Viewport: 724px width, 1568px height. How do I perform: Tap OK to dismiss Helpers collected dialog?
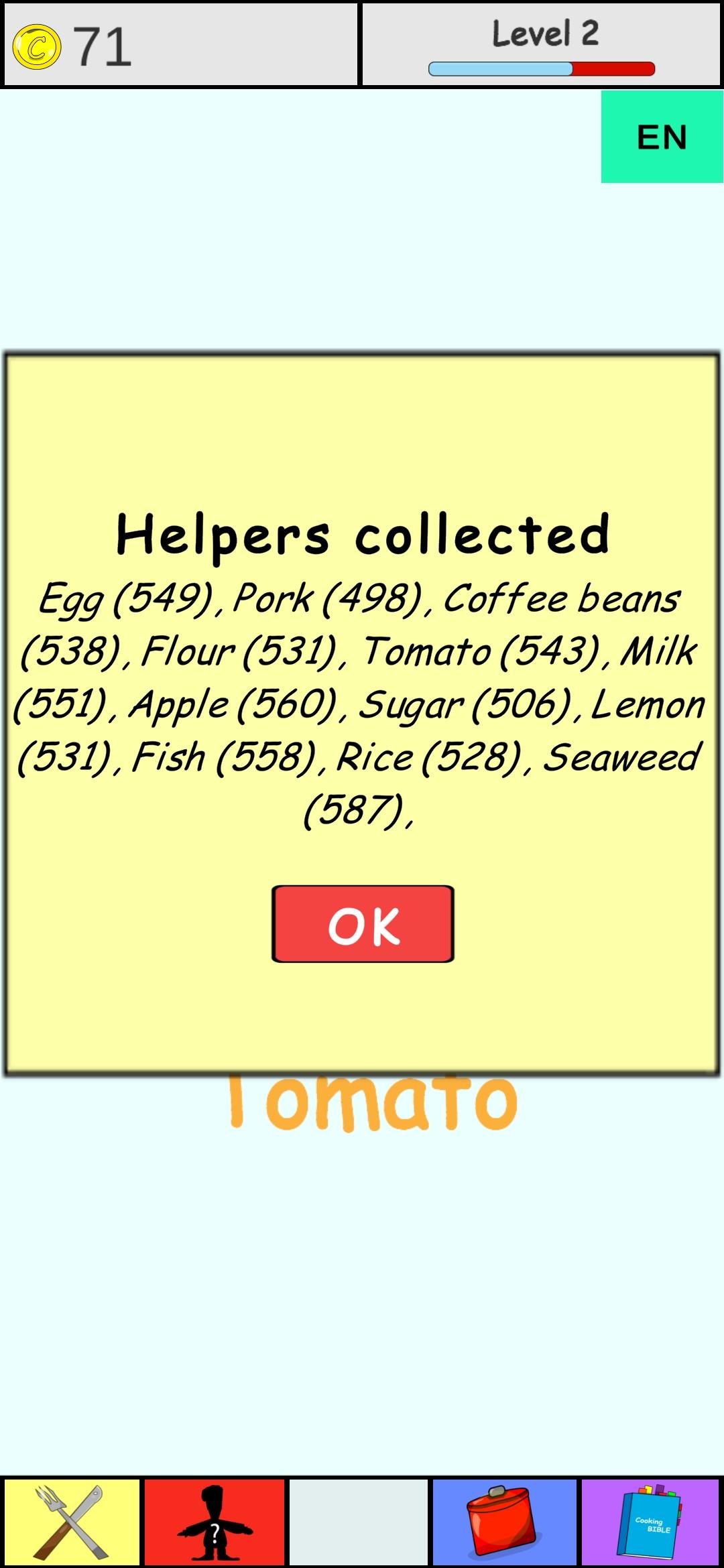[x=363, y=924]
